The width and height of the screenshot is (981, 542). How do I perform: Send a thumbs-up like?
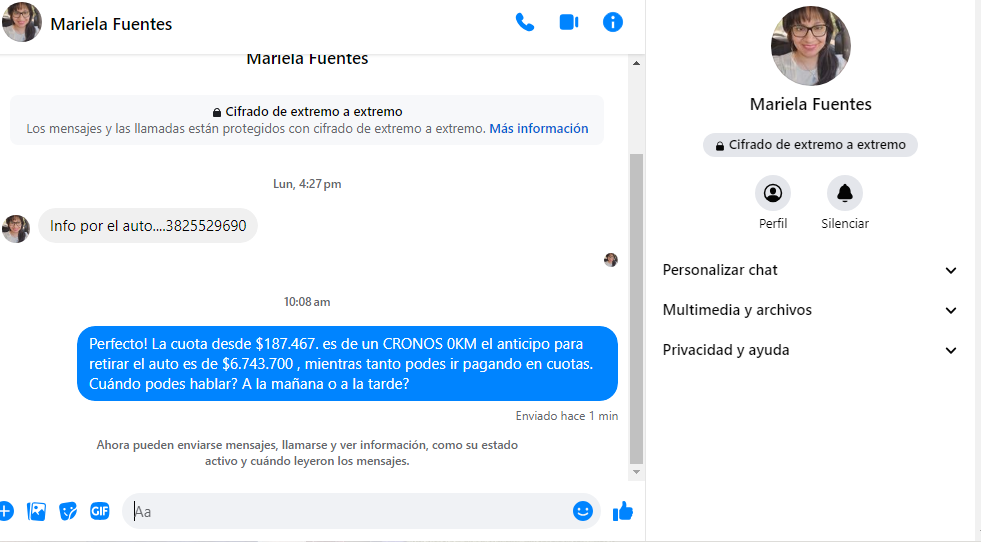(x=623, y=511)
